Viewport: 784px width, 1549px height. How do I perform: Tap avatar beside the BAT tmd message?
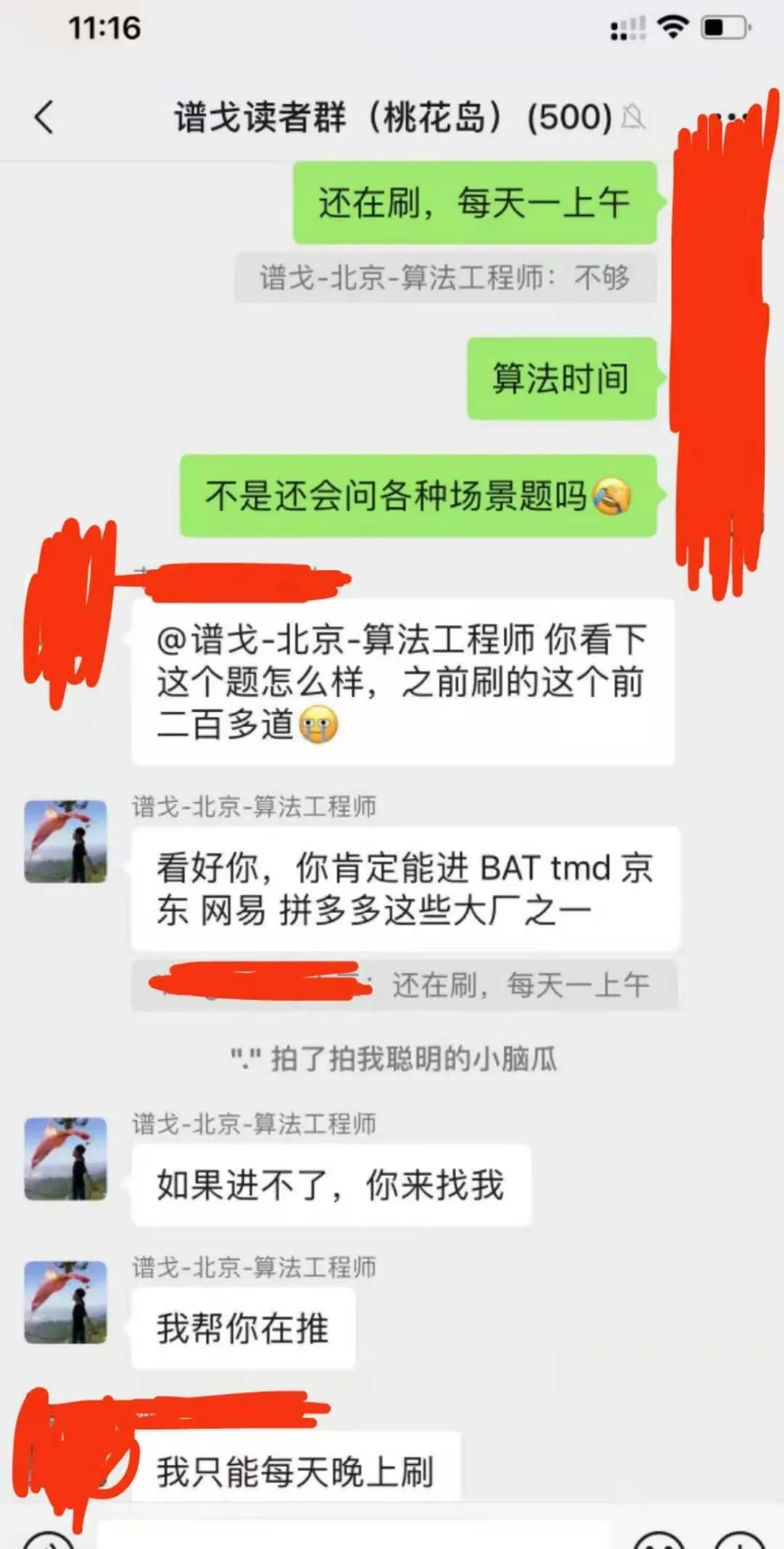66,841
